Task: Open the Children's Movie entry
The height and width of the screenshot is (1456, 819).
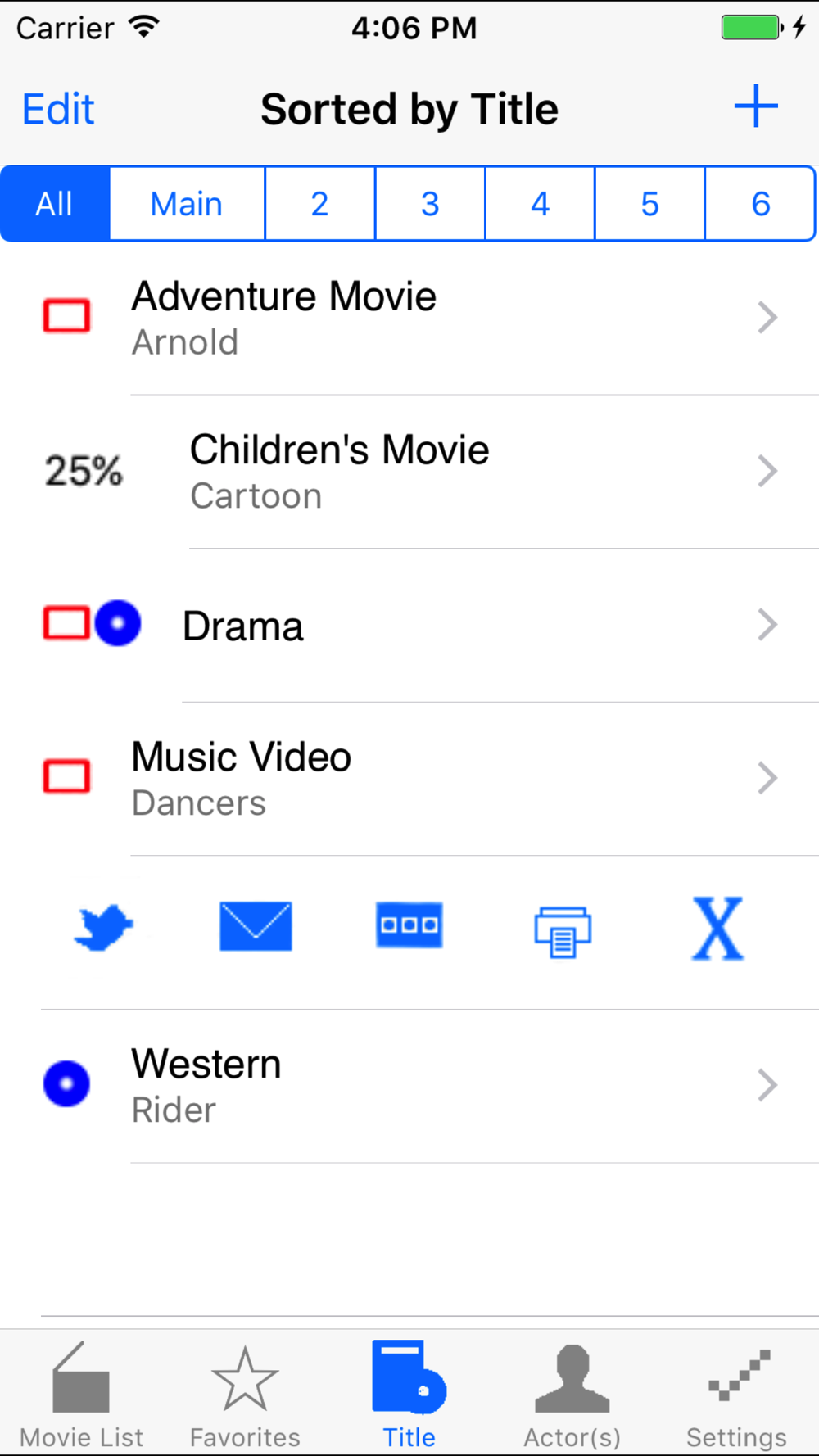Action: click(409, 472)
